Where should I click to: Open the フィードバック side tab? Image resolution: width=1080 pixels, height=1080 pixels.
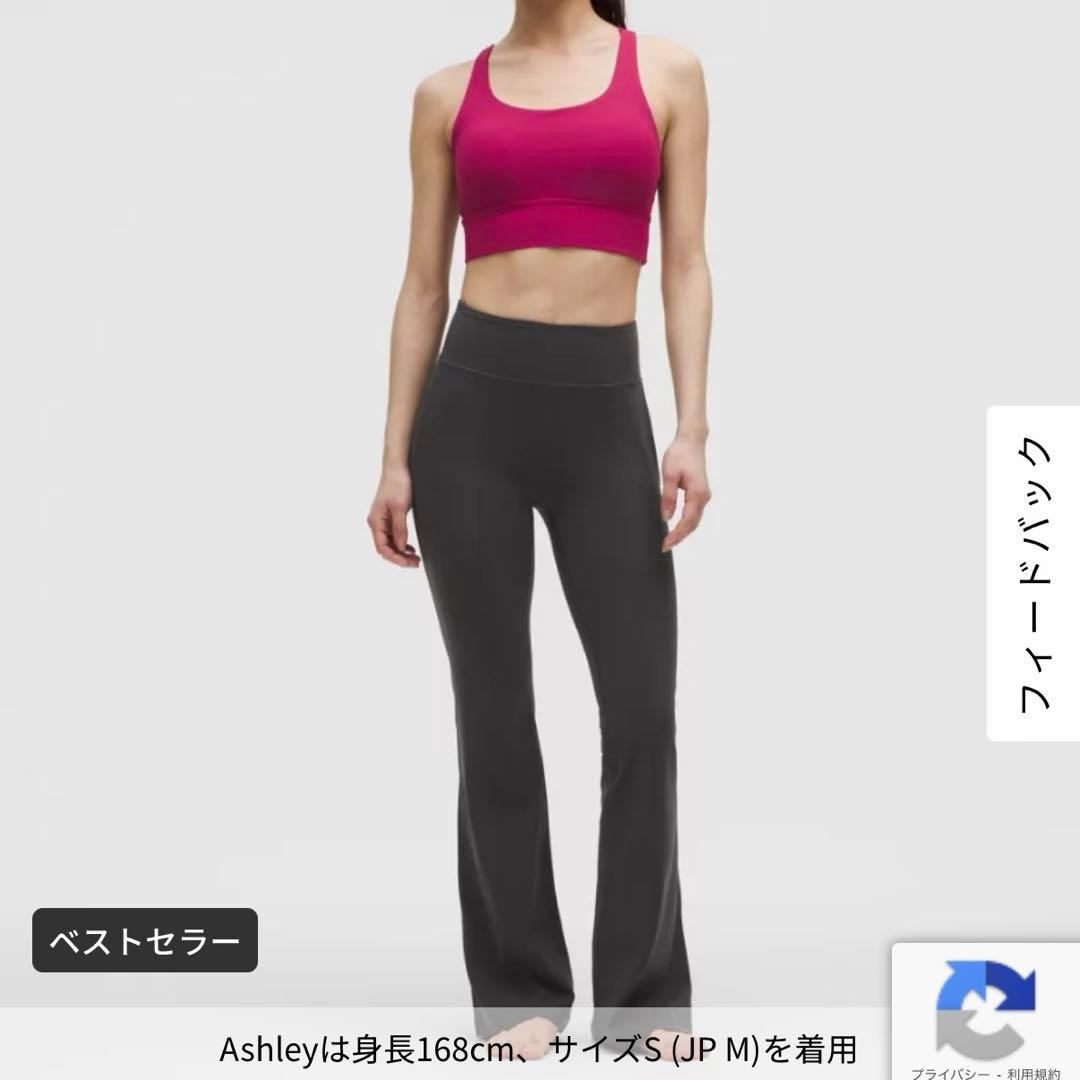click(x=1034, y=573)
